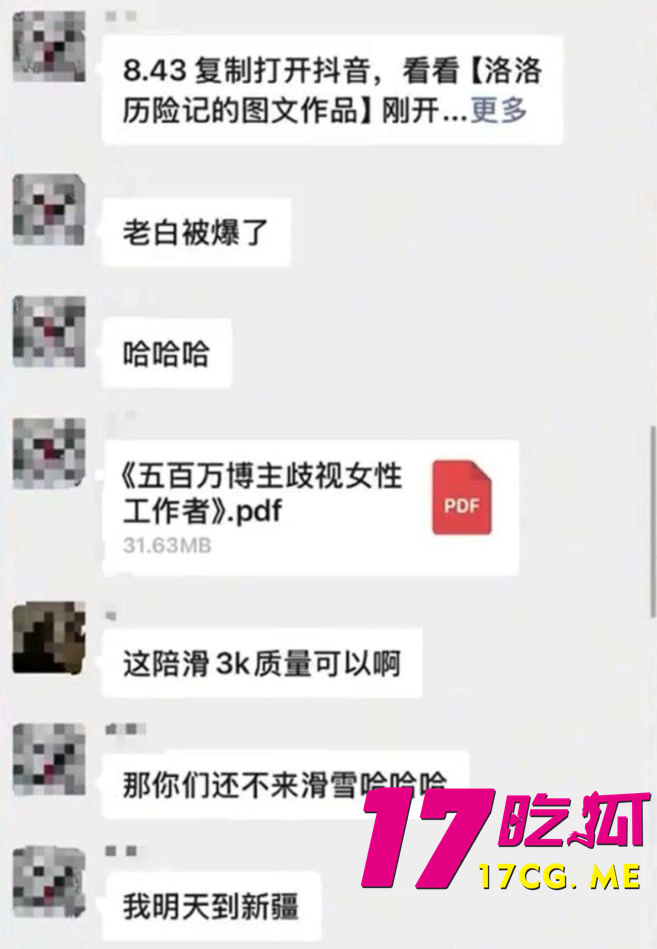Open the avatar next to 这陪滑 3k质量可以啊
Screen dimensions: 657x949
click(x=49, y=638)
